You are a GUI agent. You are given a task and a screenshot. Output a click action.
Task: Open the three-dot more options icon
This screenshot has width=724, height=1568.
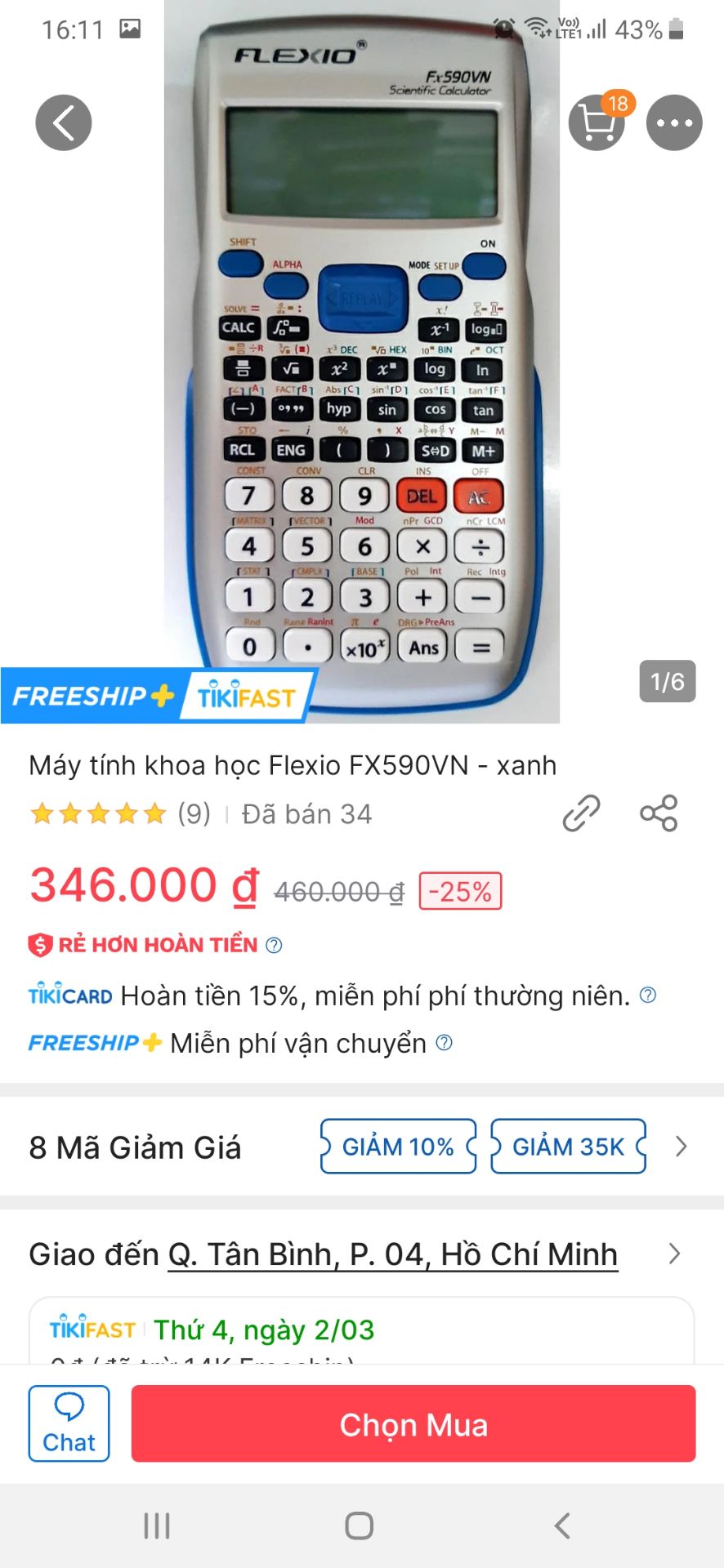pos(673,121)
